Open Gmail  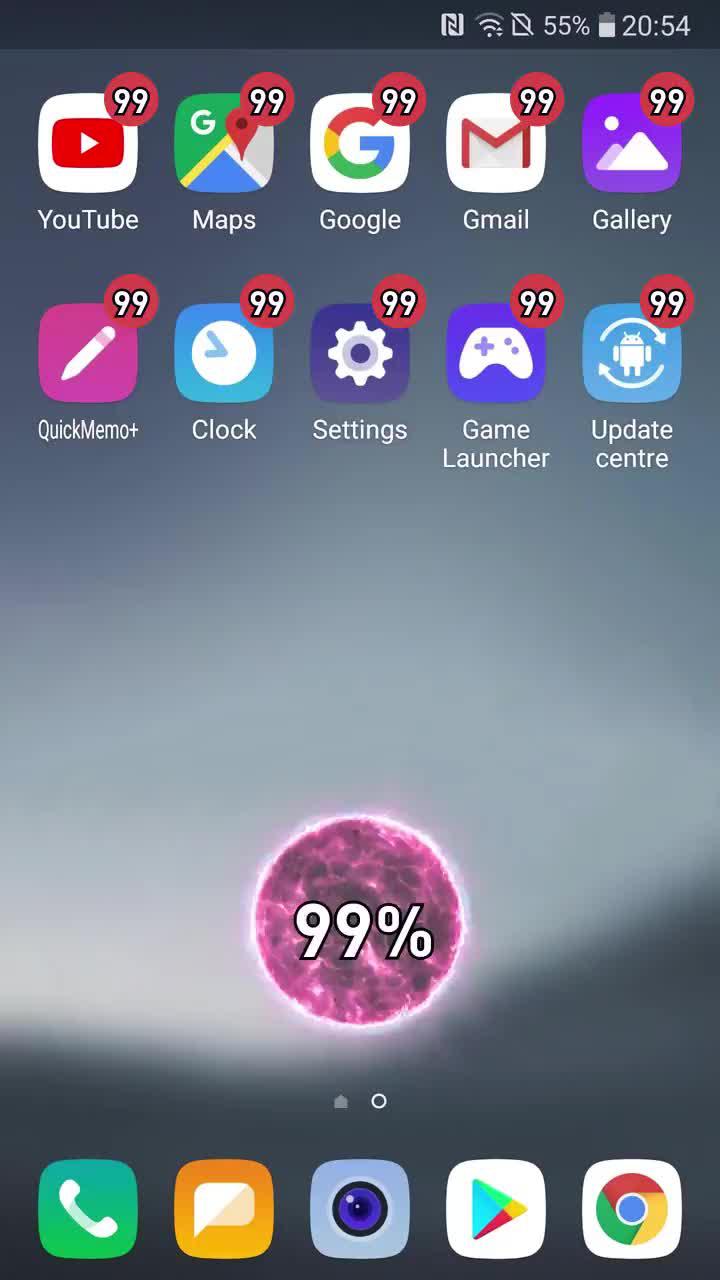[496, 143]
